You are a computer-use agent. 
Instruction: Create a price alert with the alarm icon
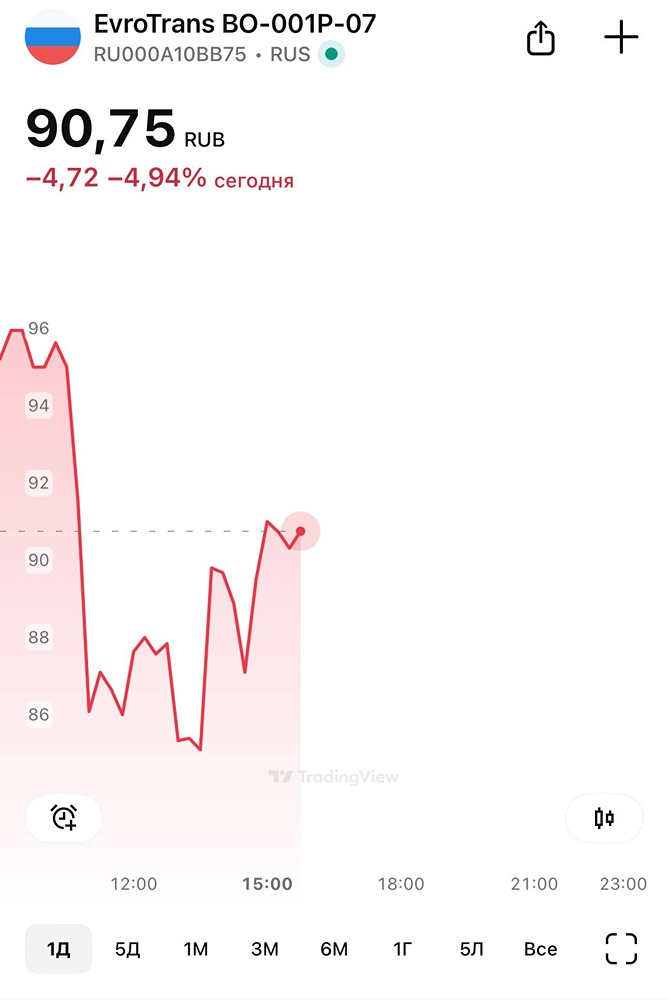(x=64, y=818)
